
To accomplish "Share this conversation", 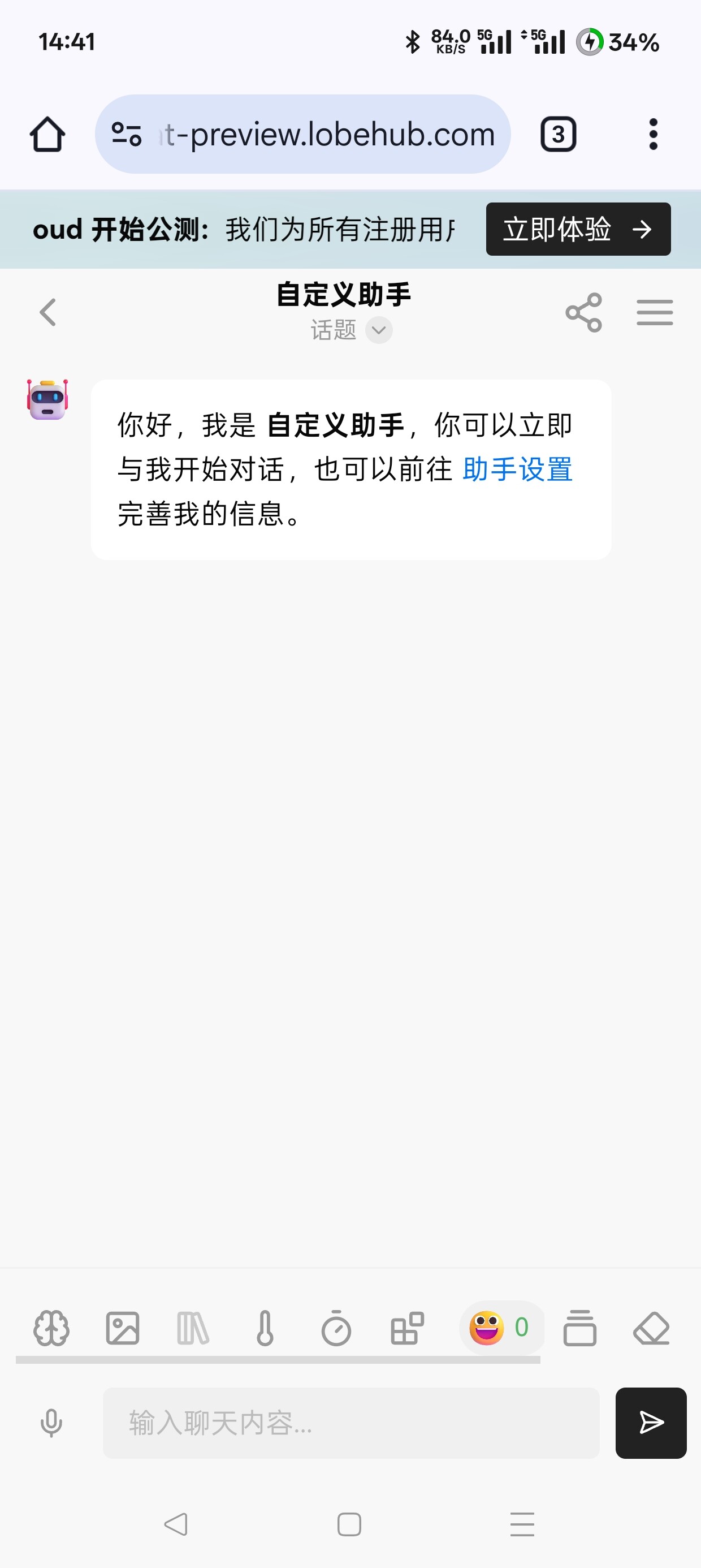I will pyautogui.click(x=583, y=312).
